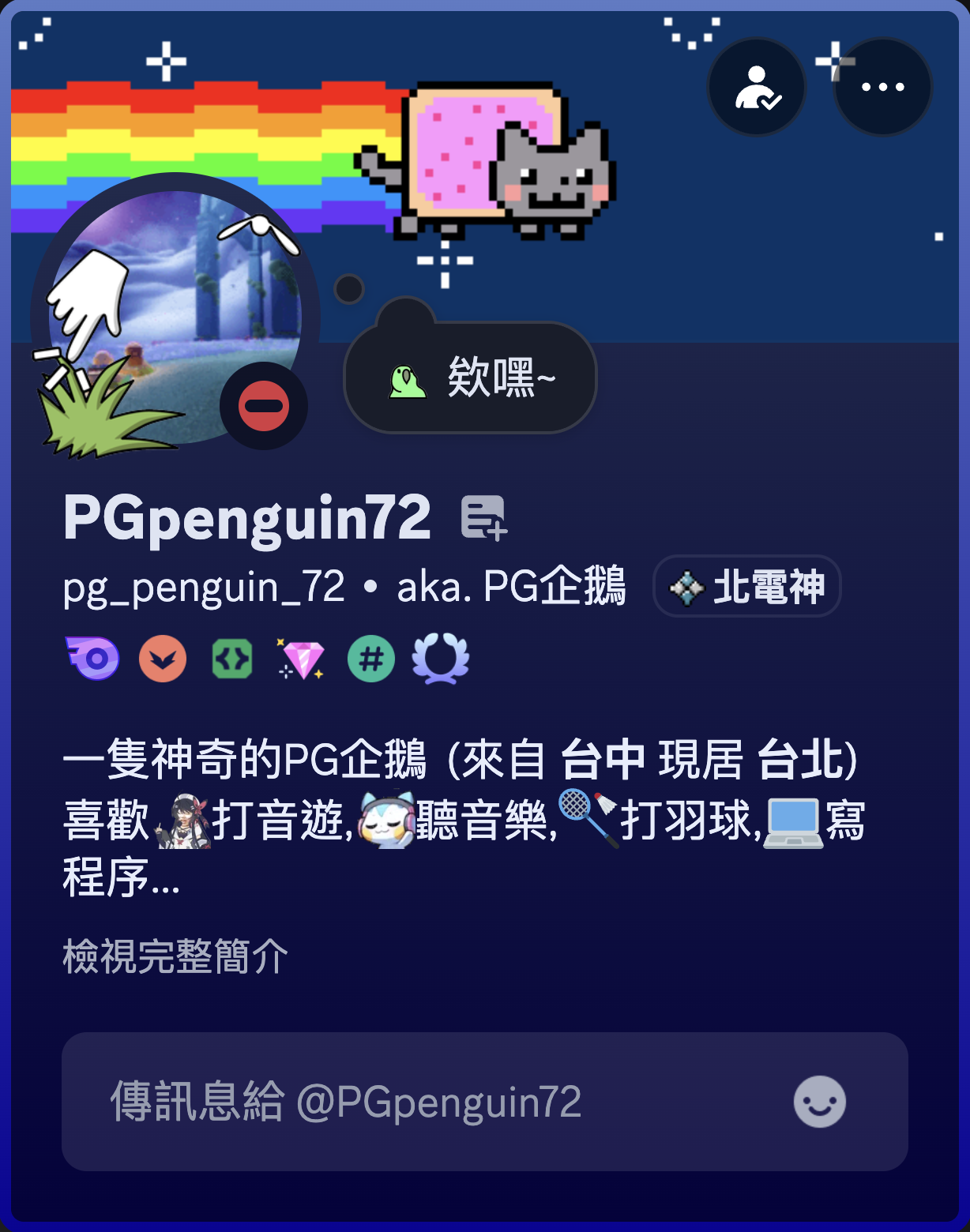Open the 檢視完整簡介 full profile link
The image size is (970, 1232).
coord(175,956)
